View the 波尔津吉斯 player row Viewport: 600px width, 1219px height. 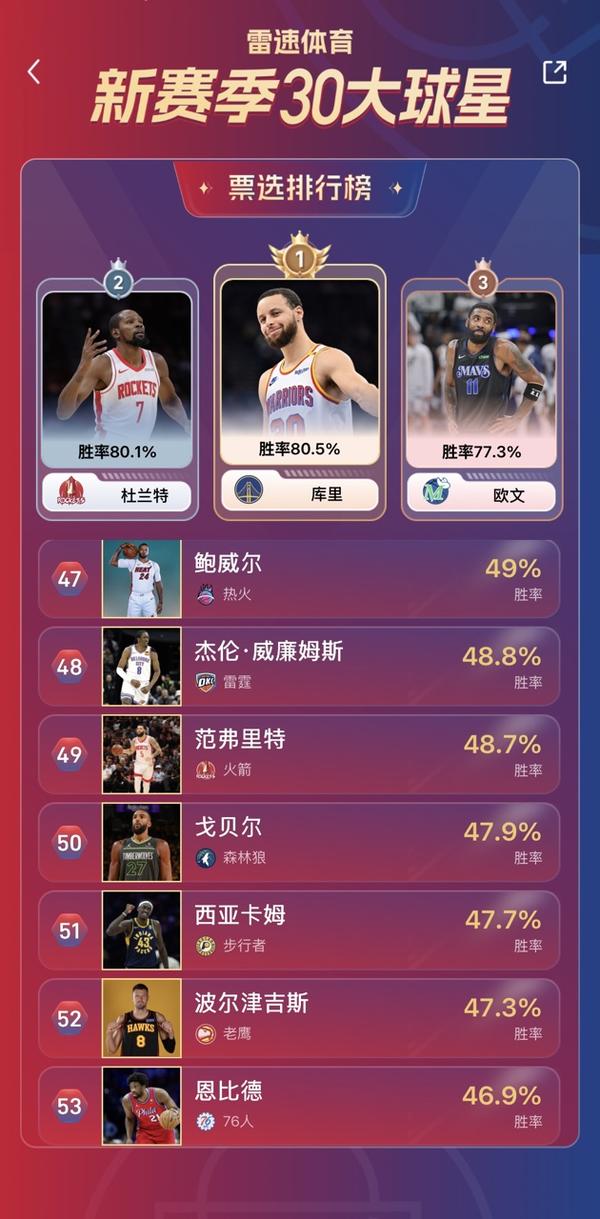[x=300, y=1019]
